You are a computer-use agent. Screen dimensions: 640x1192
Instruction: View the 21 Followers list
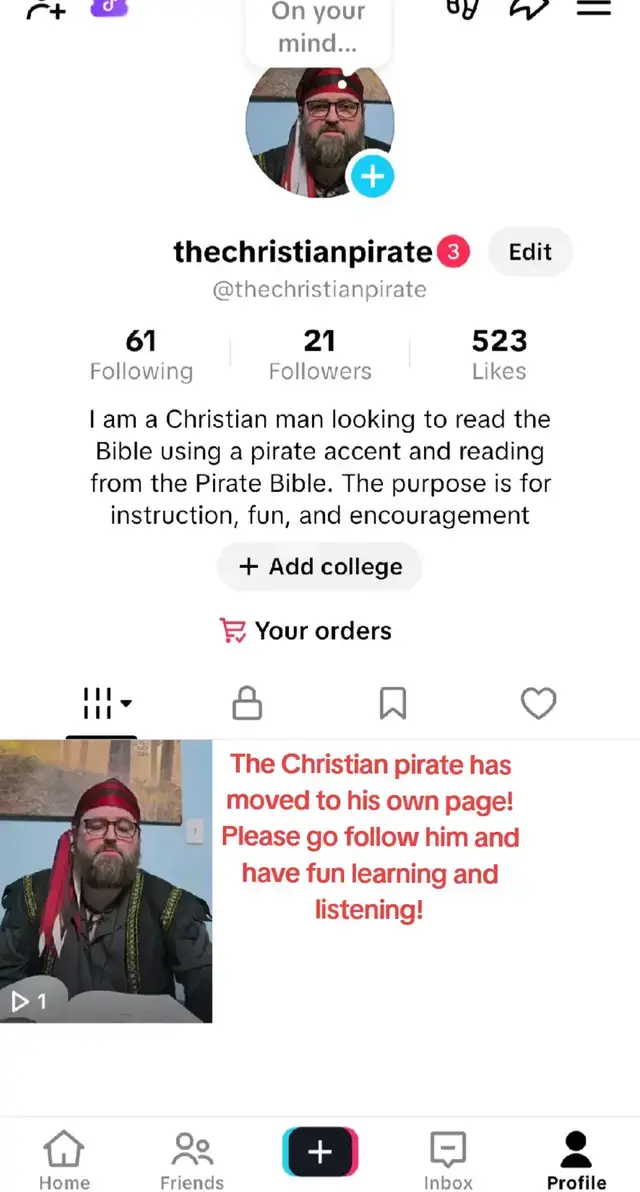pos(319,355)
